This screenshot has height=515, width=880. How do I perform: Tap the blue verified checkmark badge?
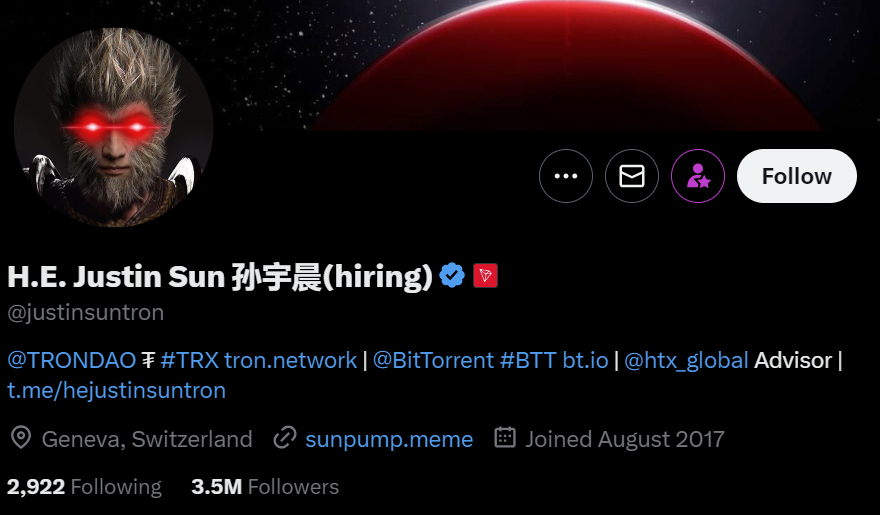pos(453,276)
